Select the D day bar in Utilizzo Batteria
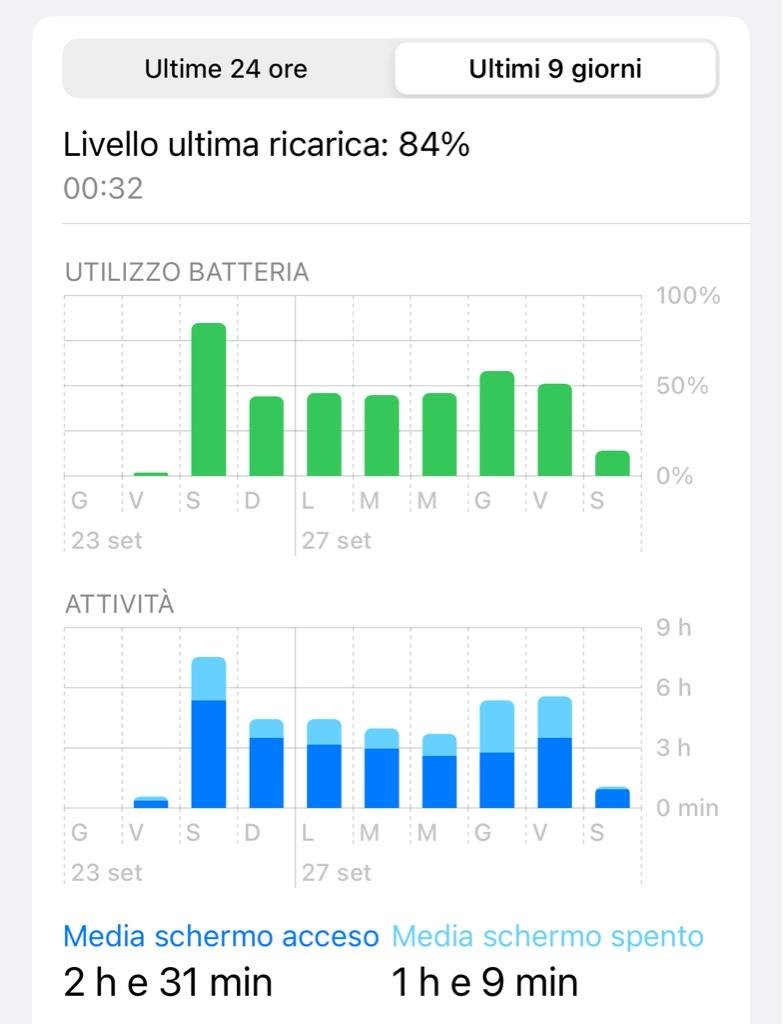The image size is (783, 1024). tap(266, 436)
